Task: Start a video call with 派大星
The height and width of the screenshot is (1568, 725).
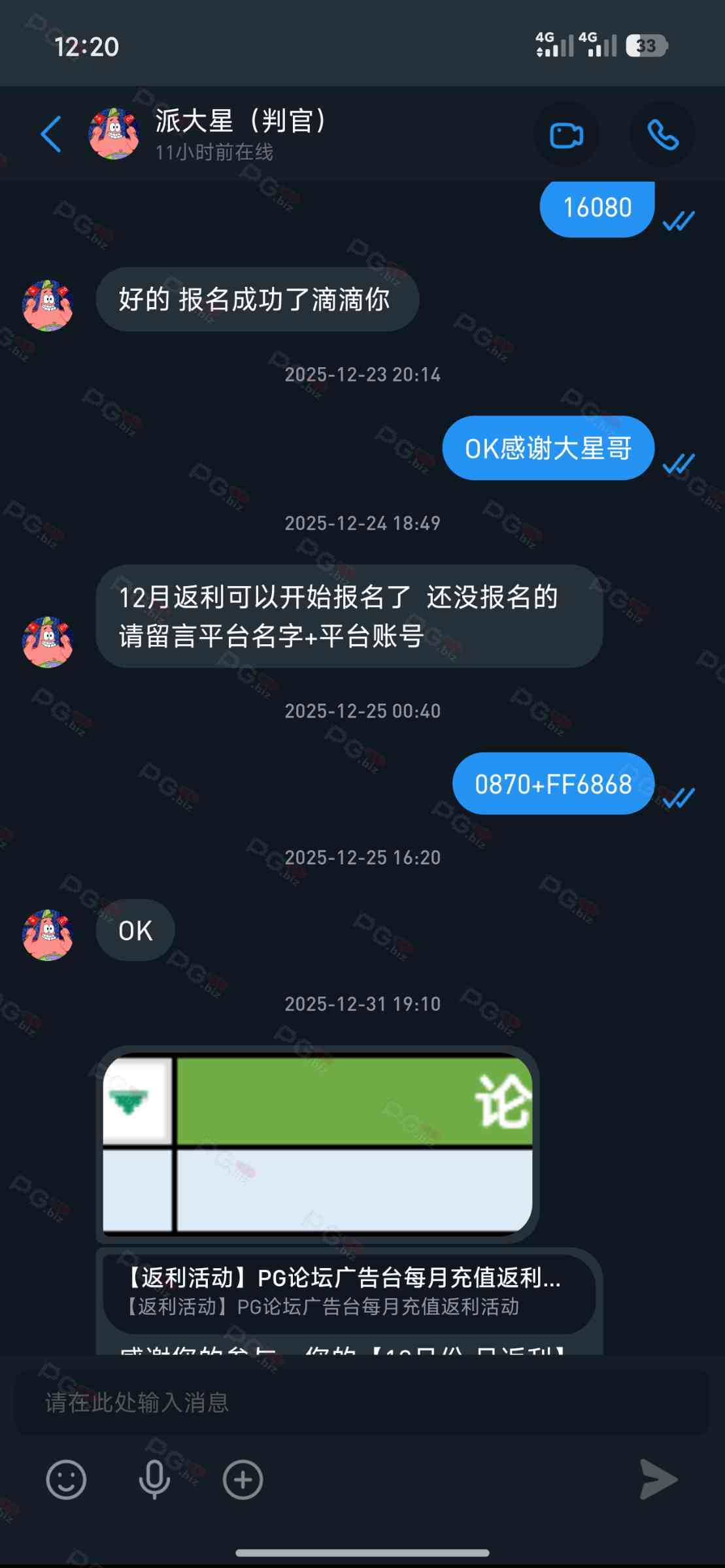Action: click(x=566, y=135)
